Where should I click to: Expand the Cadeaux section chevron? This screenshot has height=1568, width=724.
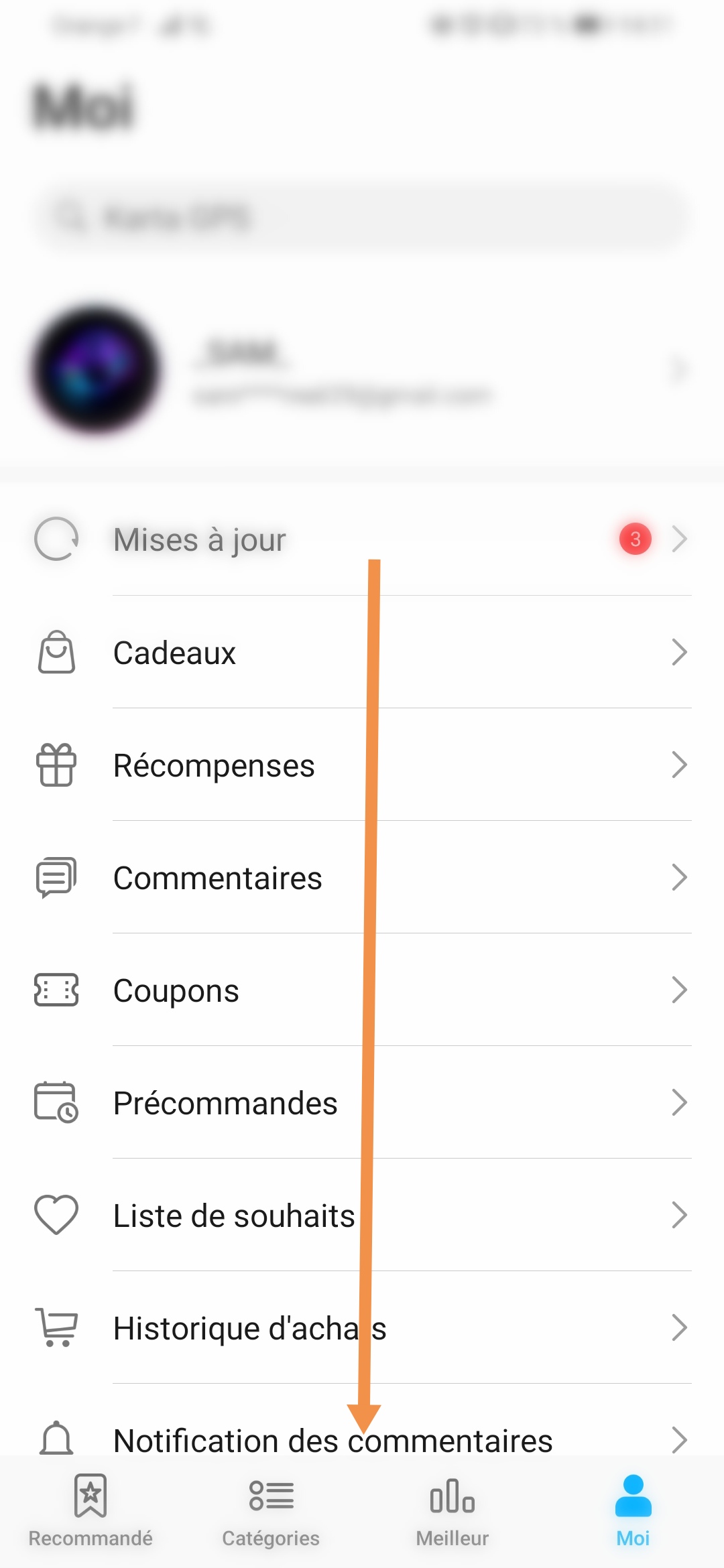point(680,652)
